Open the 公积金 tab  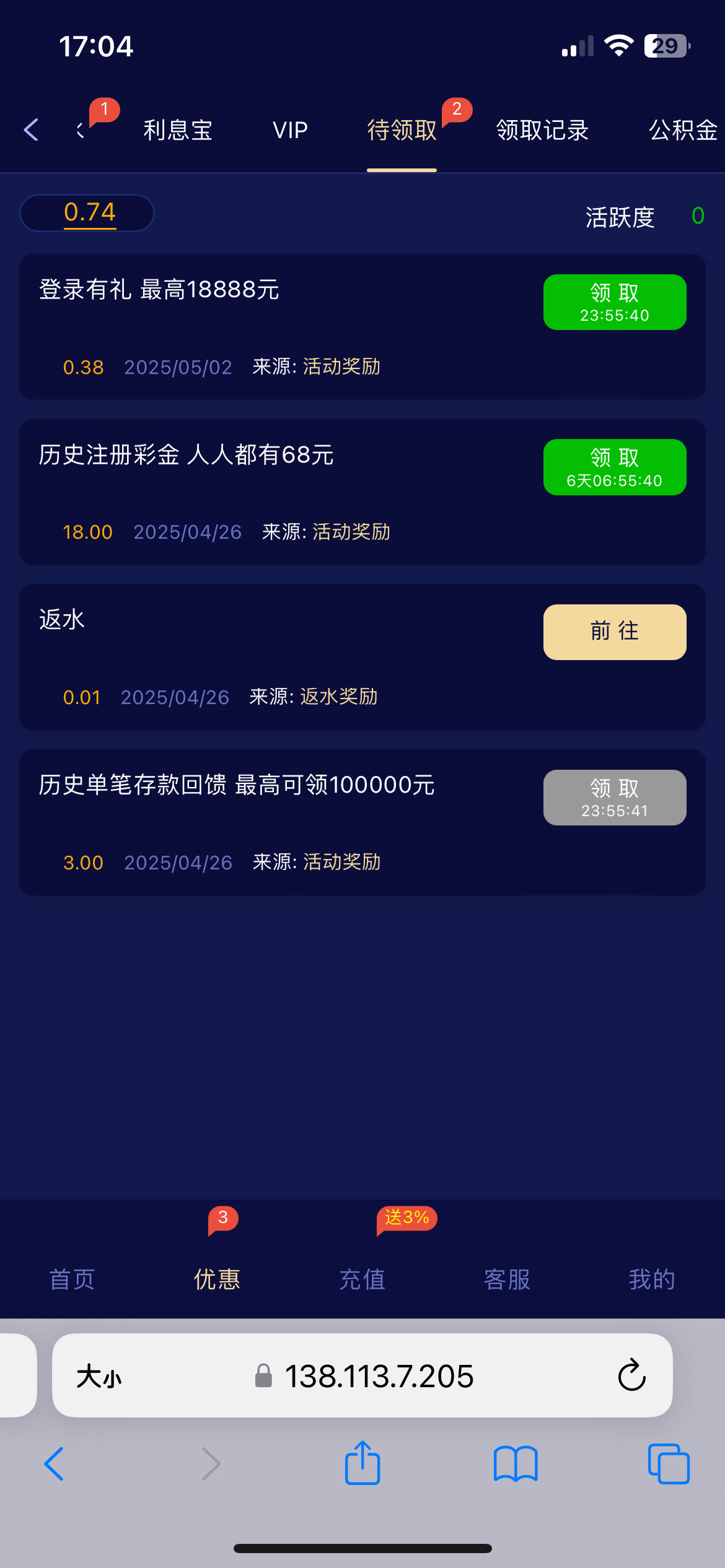tap(683, 130)
